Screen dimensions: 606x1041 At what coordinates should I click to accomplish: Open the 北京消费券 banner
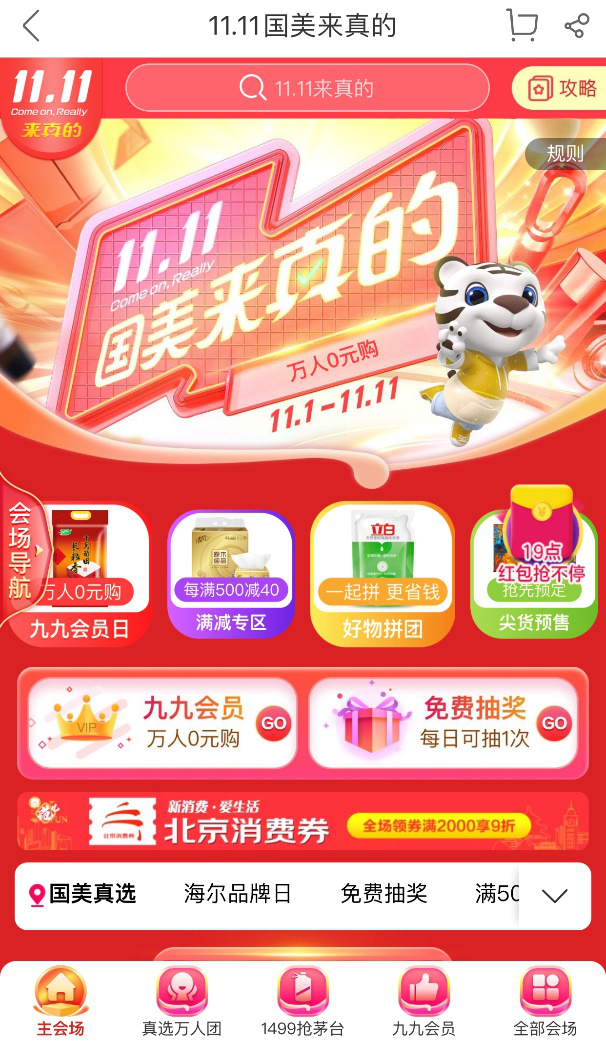pyautogui.click(x=302, y=820)
